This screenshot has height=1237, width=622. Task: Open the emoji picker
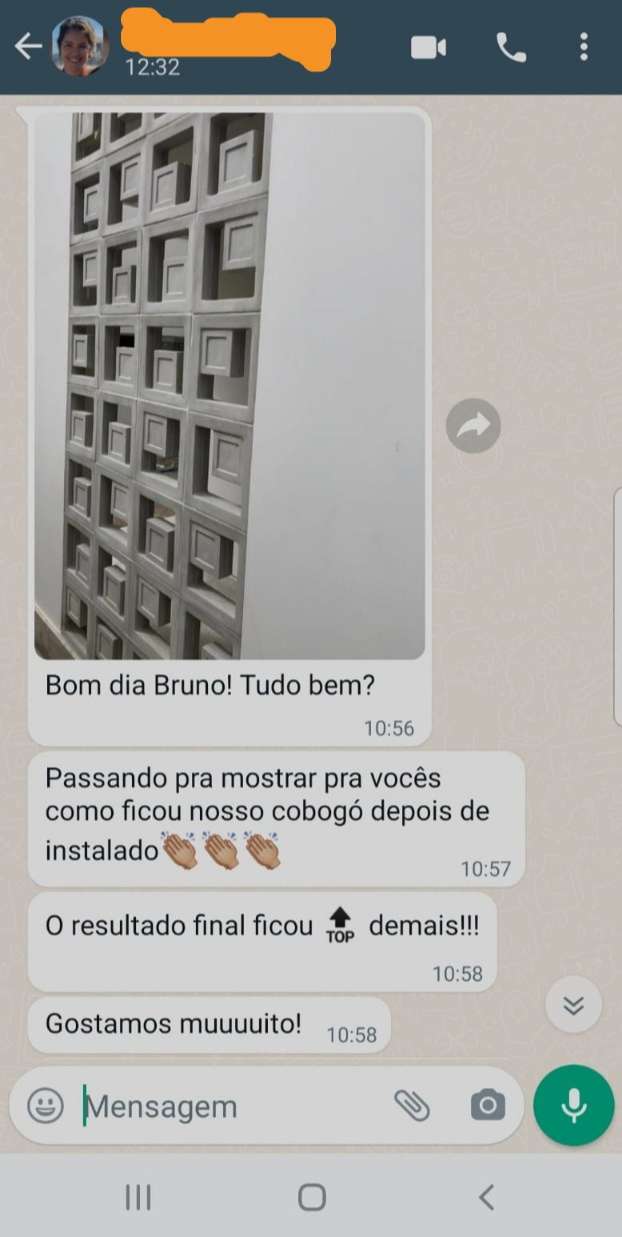45,1106
